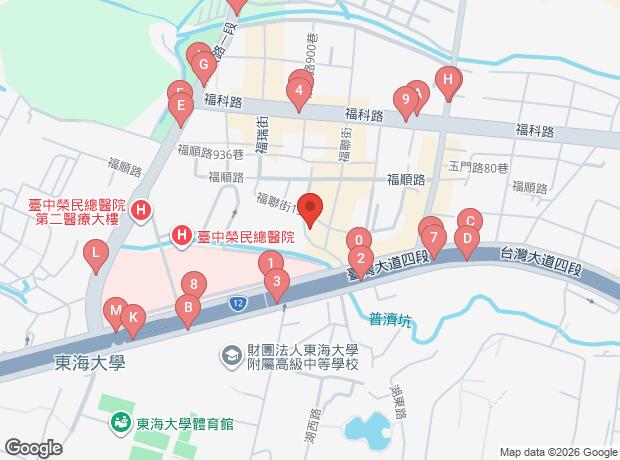Viewport: 620px width, 460px height.
Task: Tap the pin numbered 8
Action: coord(194,286)
